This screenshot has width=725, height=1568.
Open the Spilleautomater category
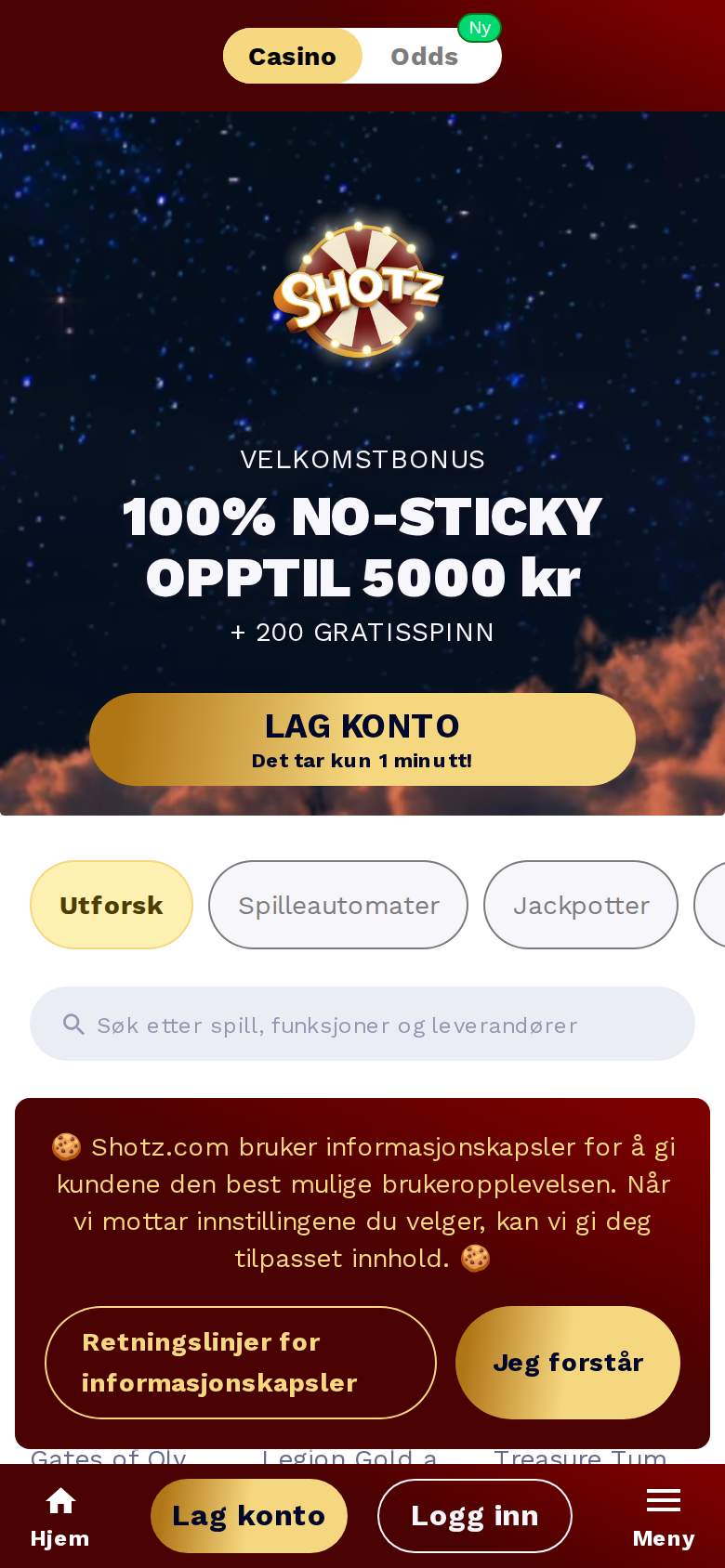[x=338, y=905]
